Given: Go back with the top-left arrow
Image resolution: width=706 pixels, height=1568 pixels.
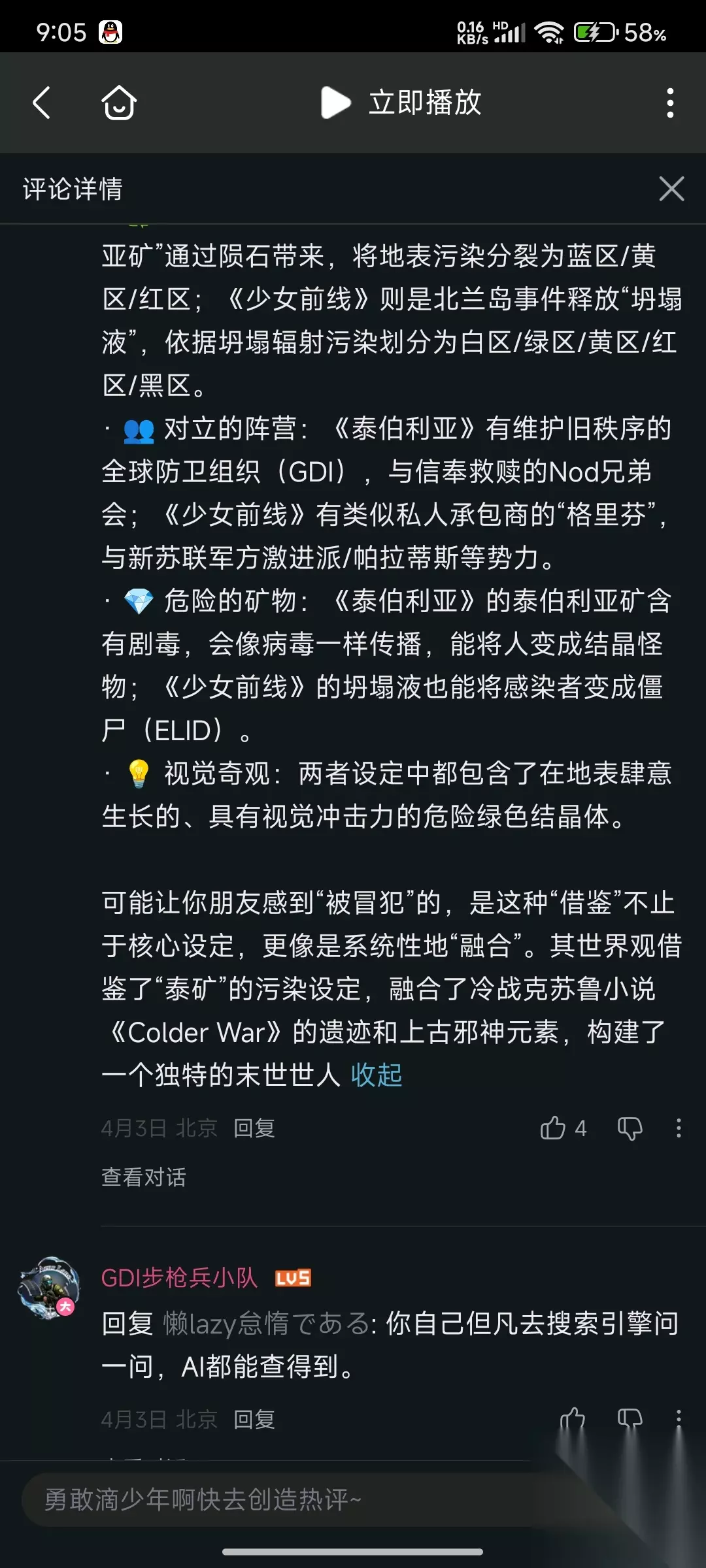Looking at the screenshot, I should (x=42, y=103).
